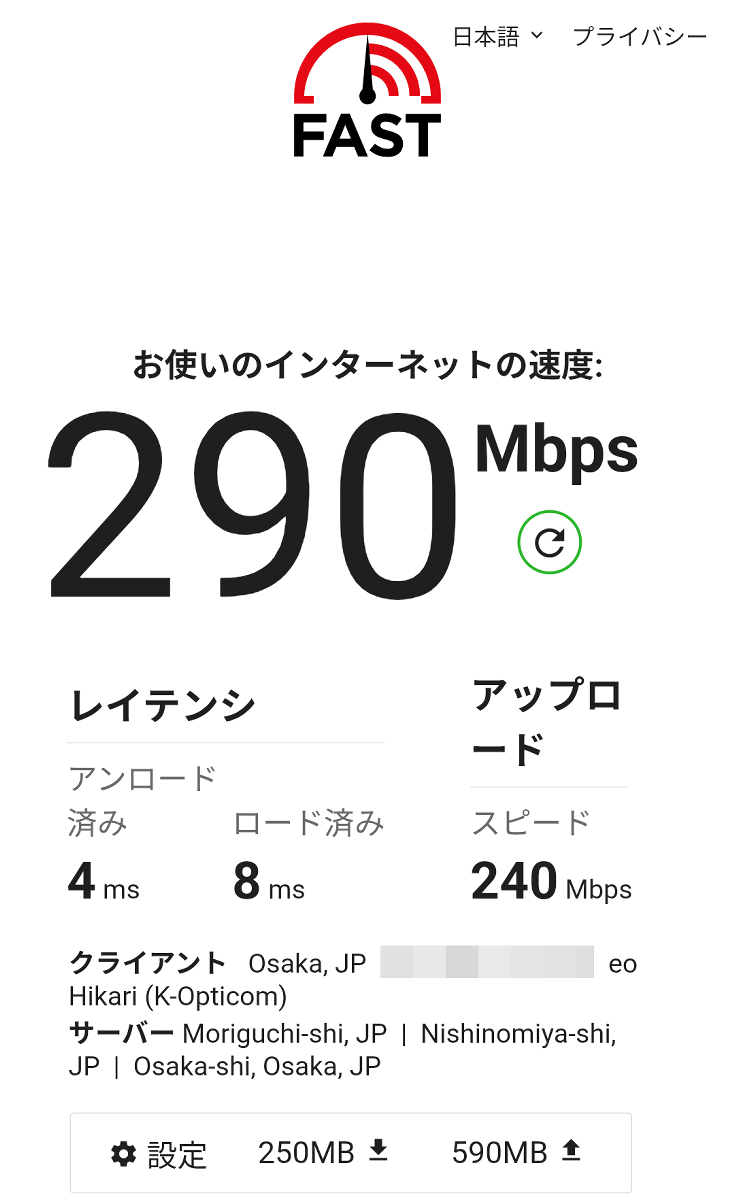Open the 日本語 language dropdown
The image size is (735, 1200).
pos(497,37)
